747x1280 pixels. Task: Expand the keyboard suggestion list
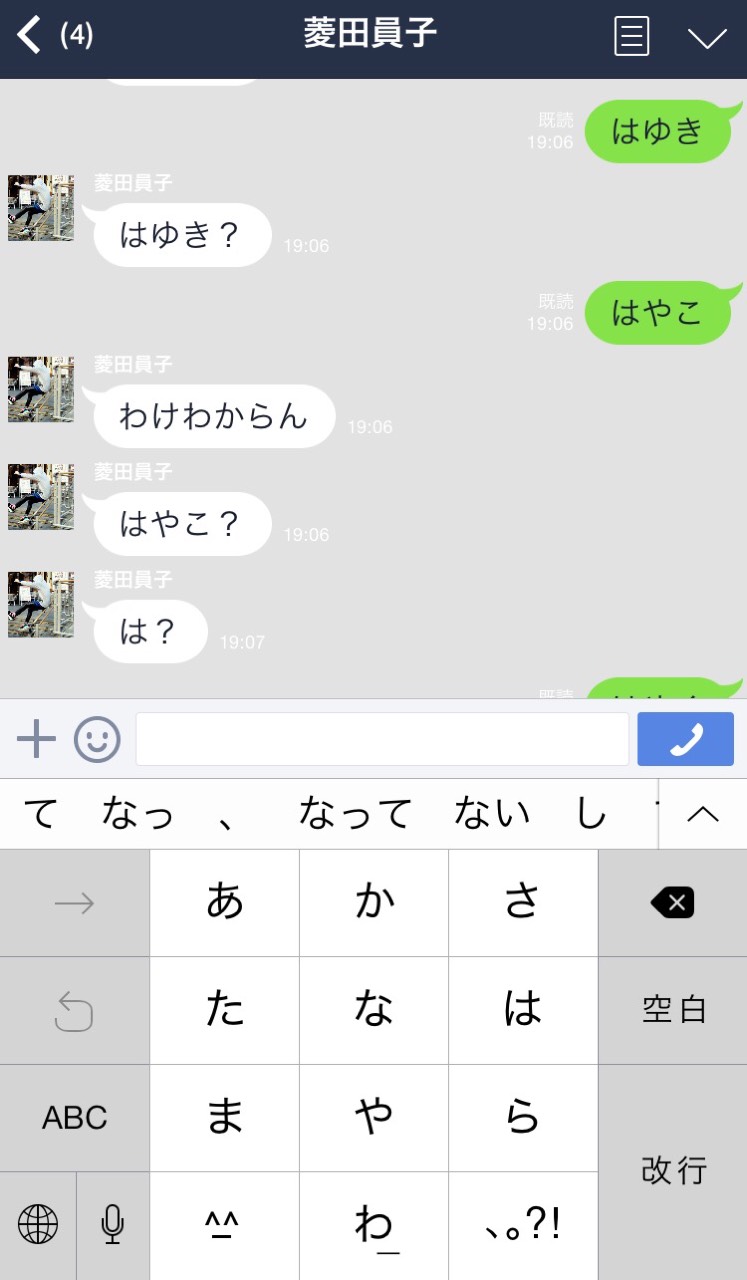(x=703, y=814)
